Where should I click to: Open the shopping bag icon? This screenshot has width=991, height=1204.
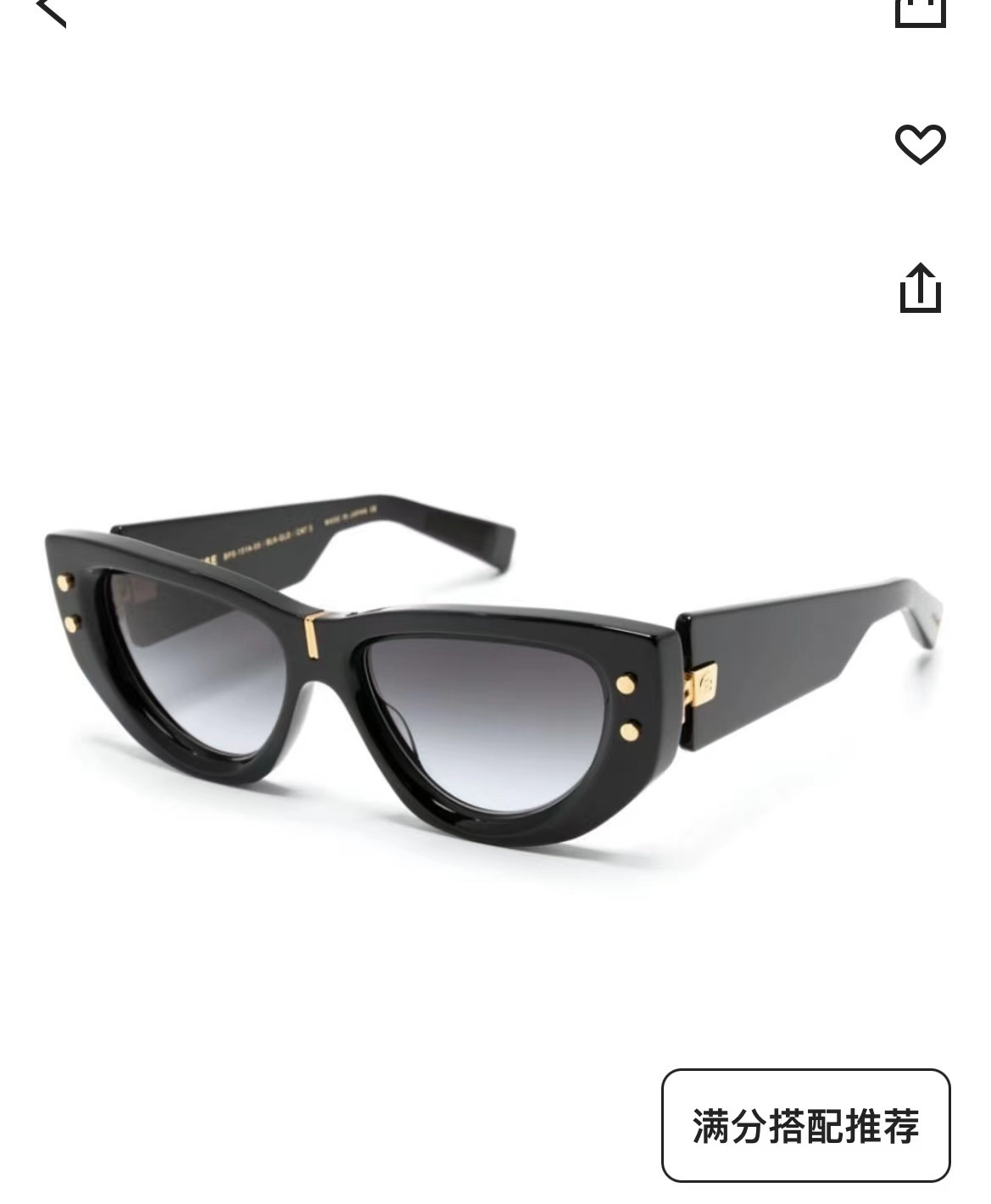point(920,10)
